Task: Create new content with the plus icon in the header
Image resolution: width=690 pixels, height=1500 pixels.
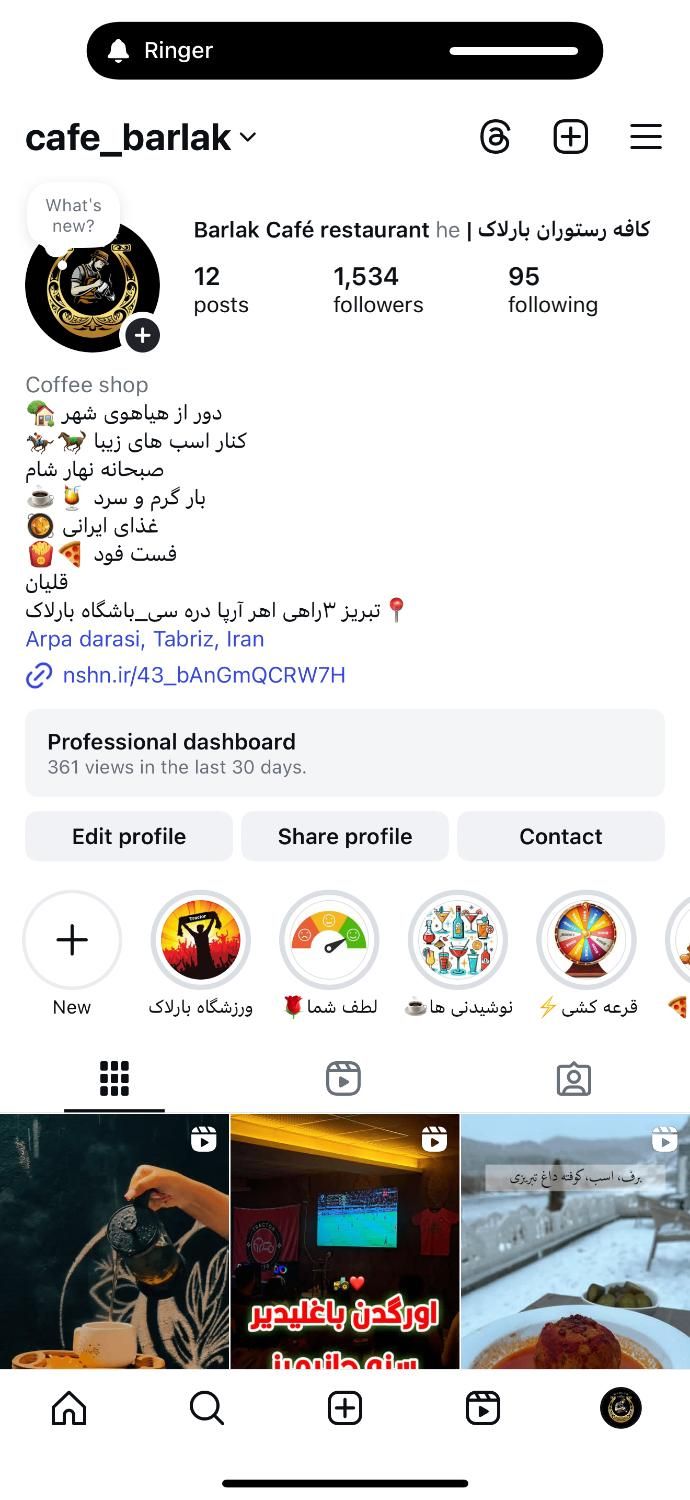Action: pos(570,137)
